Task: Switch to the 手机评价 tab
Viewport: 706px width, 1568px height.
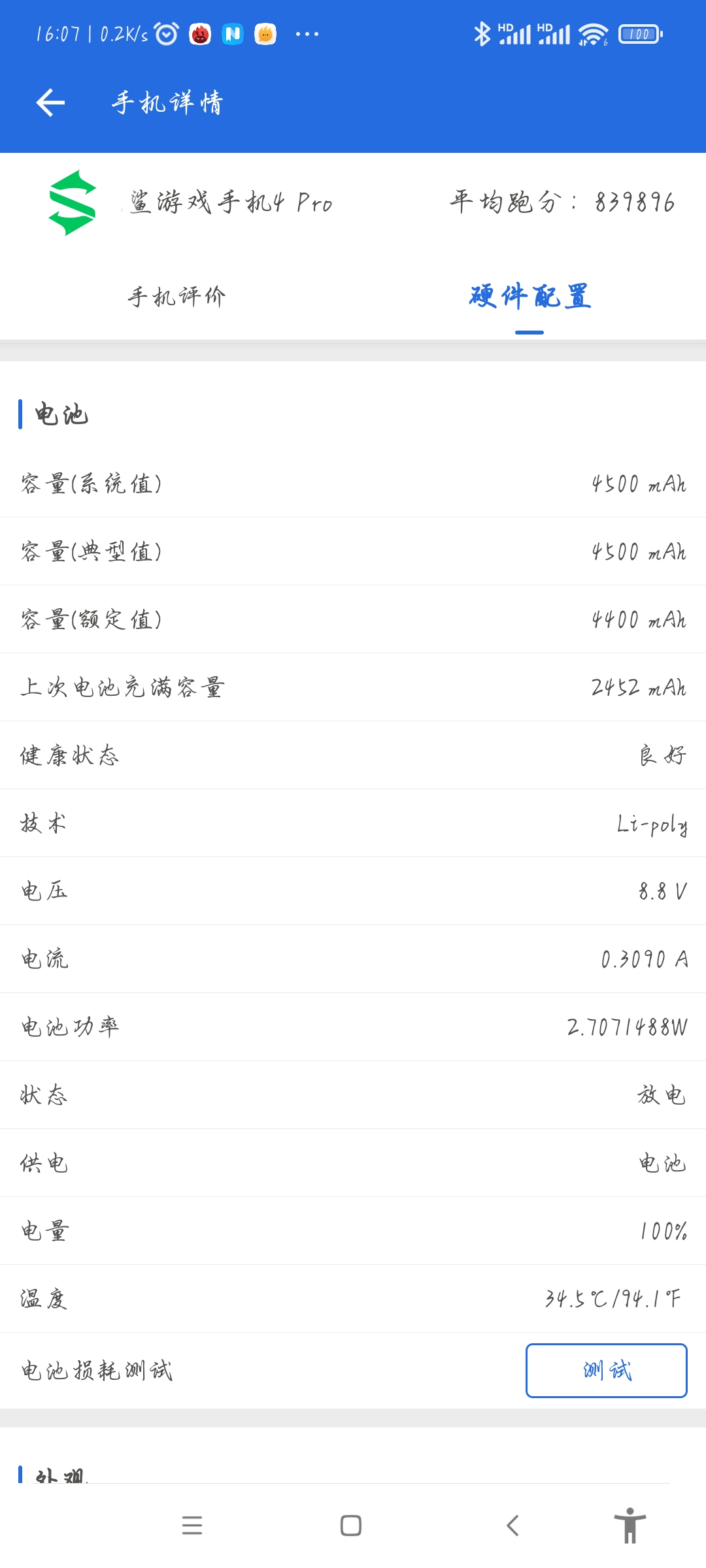Action: pos(176,297)
